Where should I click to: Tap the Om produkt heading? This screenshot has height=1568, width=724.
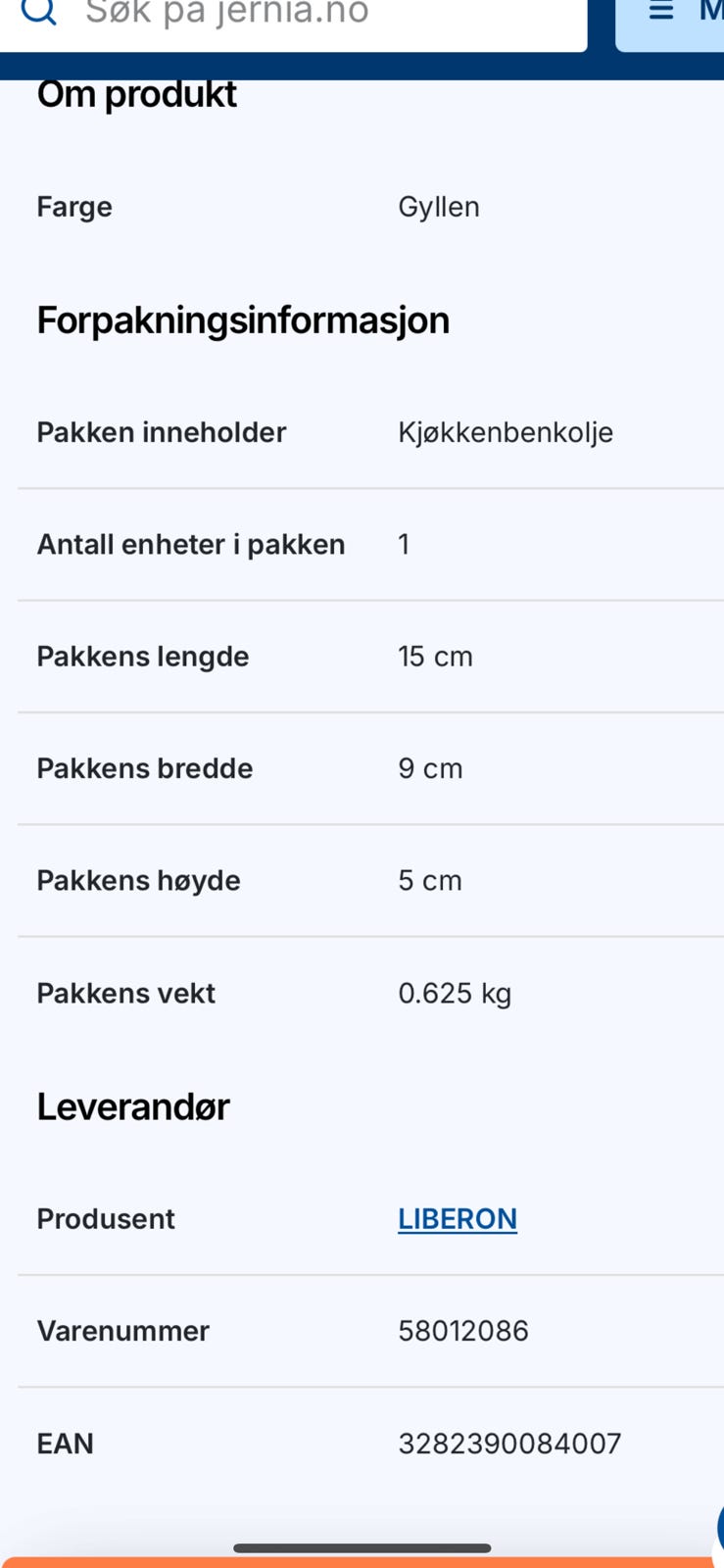(x=136, y=93)
